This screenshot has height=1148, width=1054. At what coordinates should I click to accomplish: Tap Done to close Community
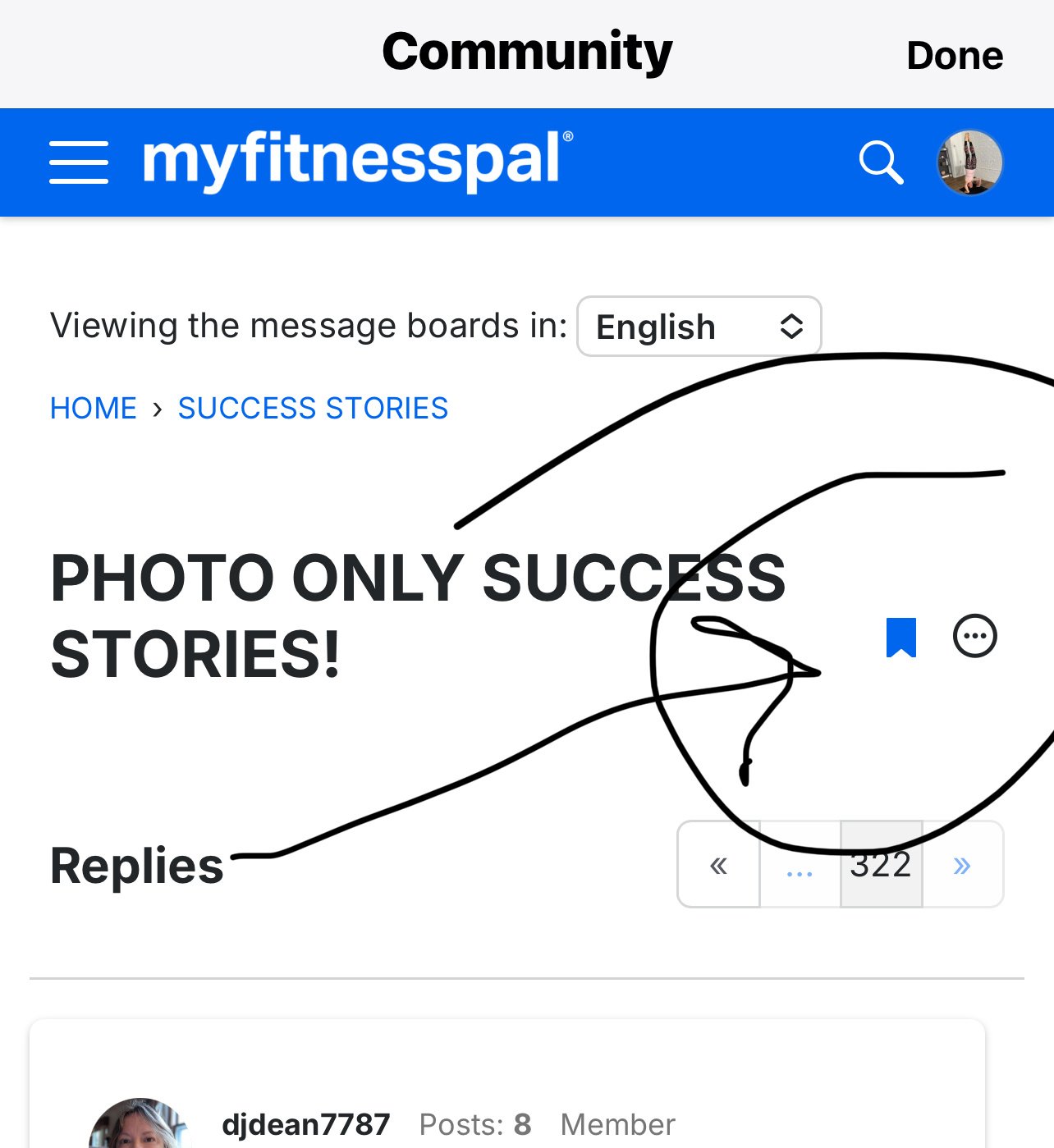(x=954, y=56)
